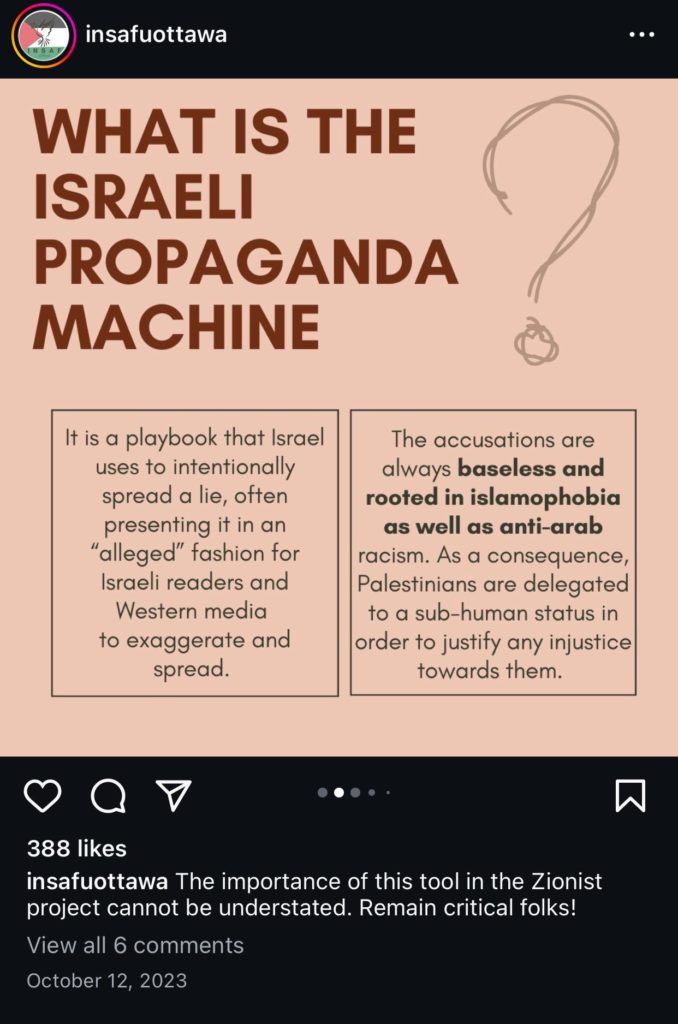Open the three-dot overflow menu

coord(641,34)
